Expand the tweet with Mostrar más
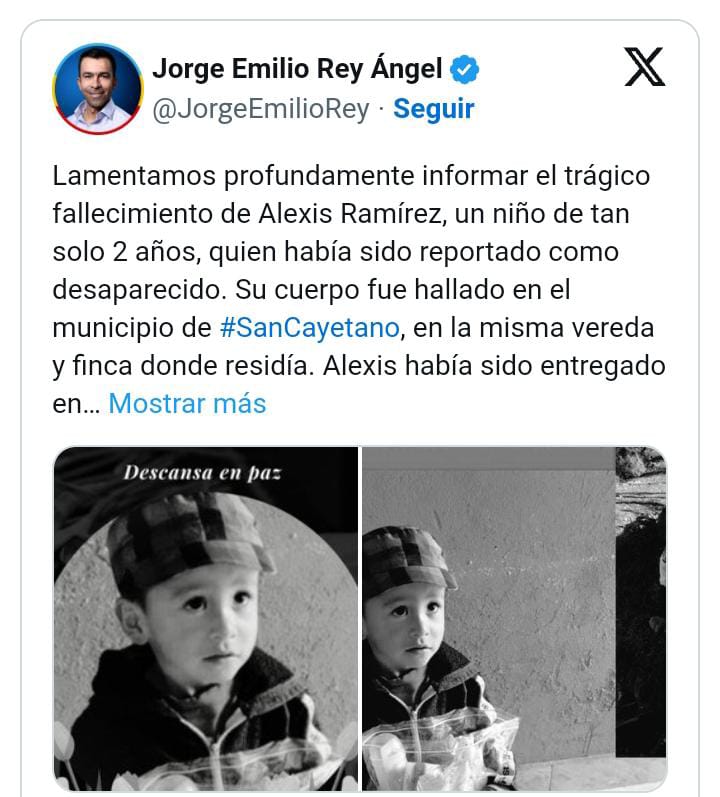 click(187, 404)
